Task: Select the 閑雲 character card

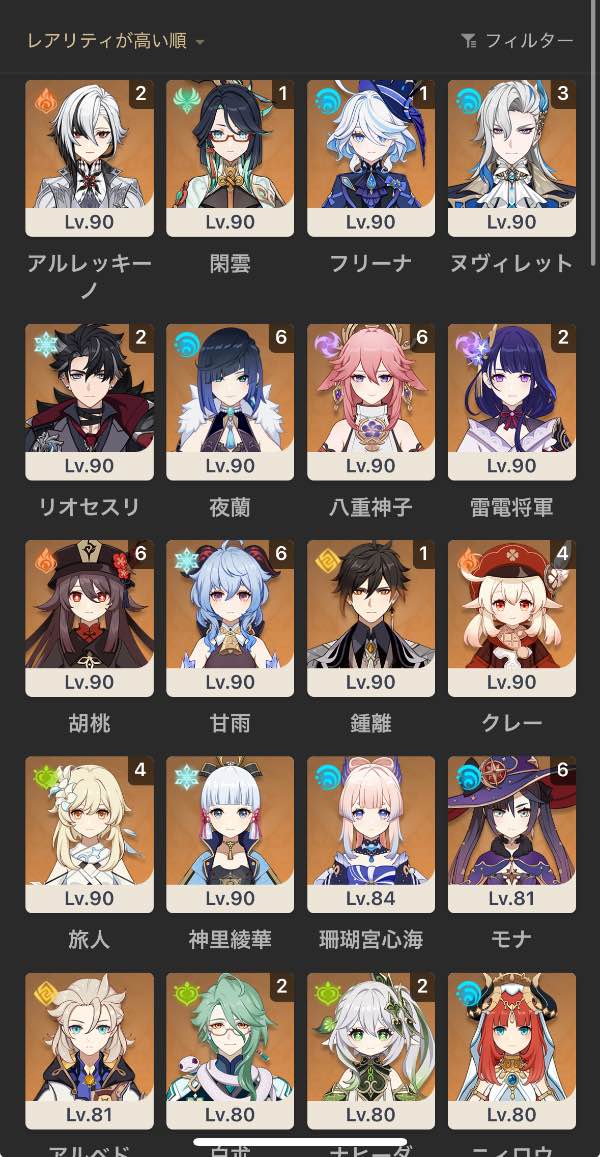Action: tap(230, 158)
